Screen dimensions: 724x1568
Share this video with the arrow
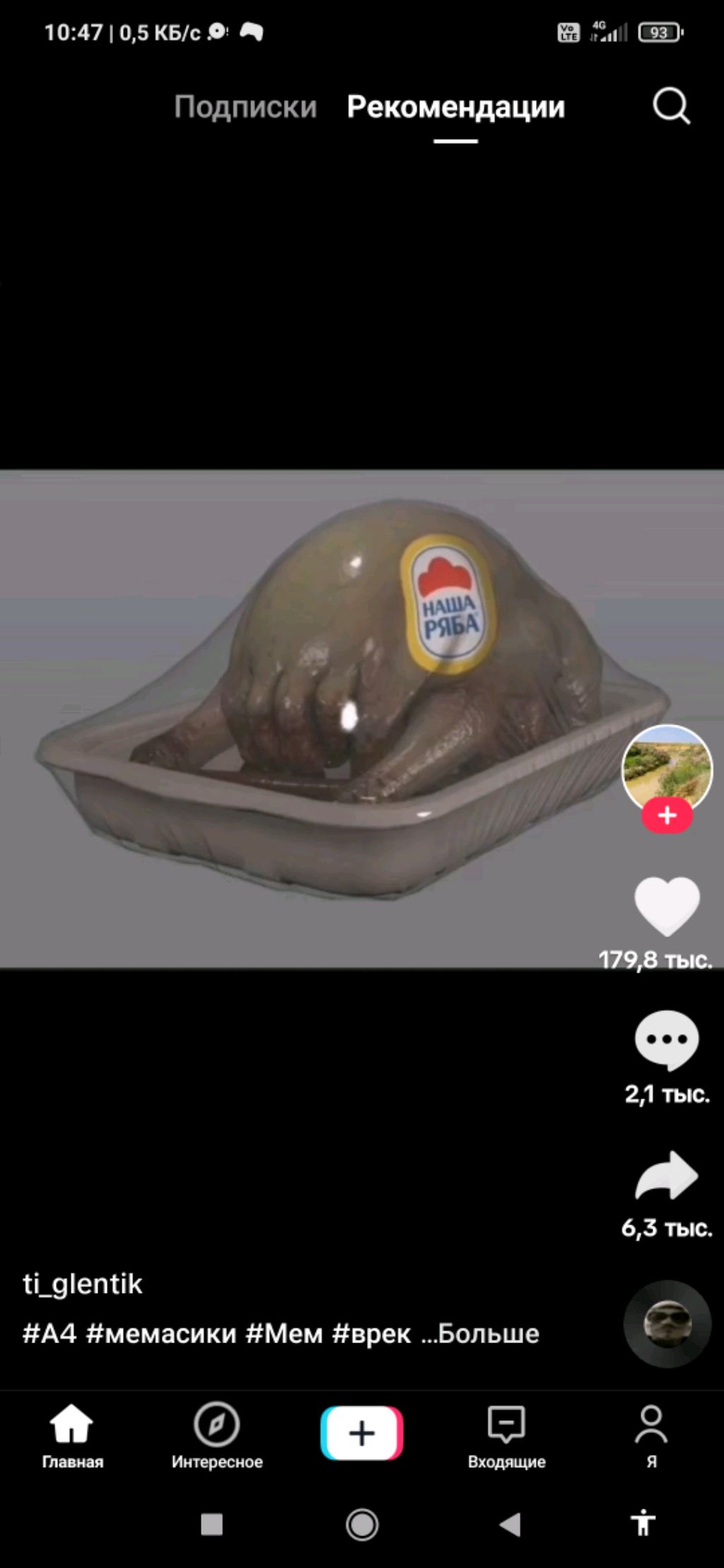tap(667, 1175)
